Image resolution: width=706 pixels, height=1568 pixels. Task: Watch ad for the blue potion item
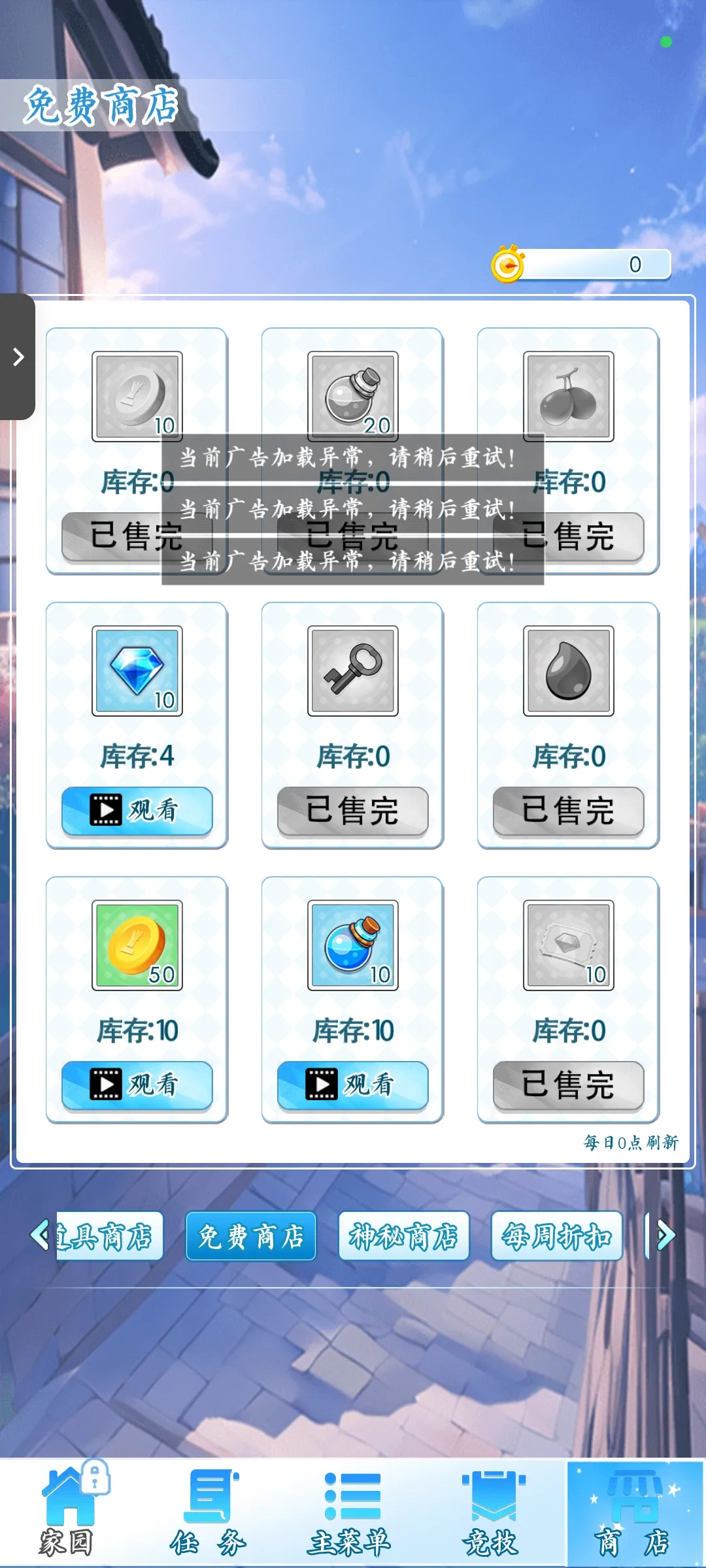click(x=352, y=1085)
